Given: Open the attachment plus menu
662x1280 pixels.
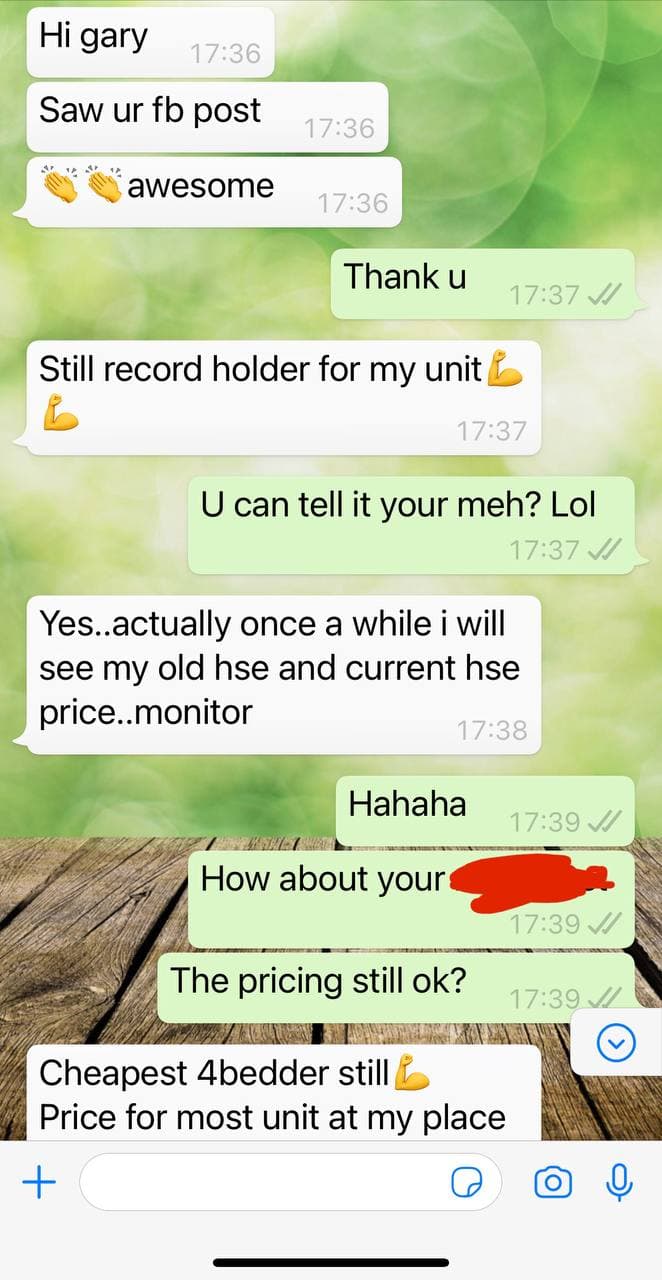Looking at the screenshot, I should pyautogui.click(x=39, y=1183).
